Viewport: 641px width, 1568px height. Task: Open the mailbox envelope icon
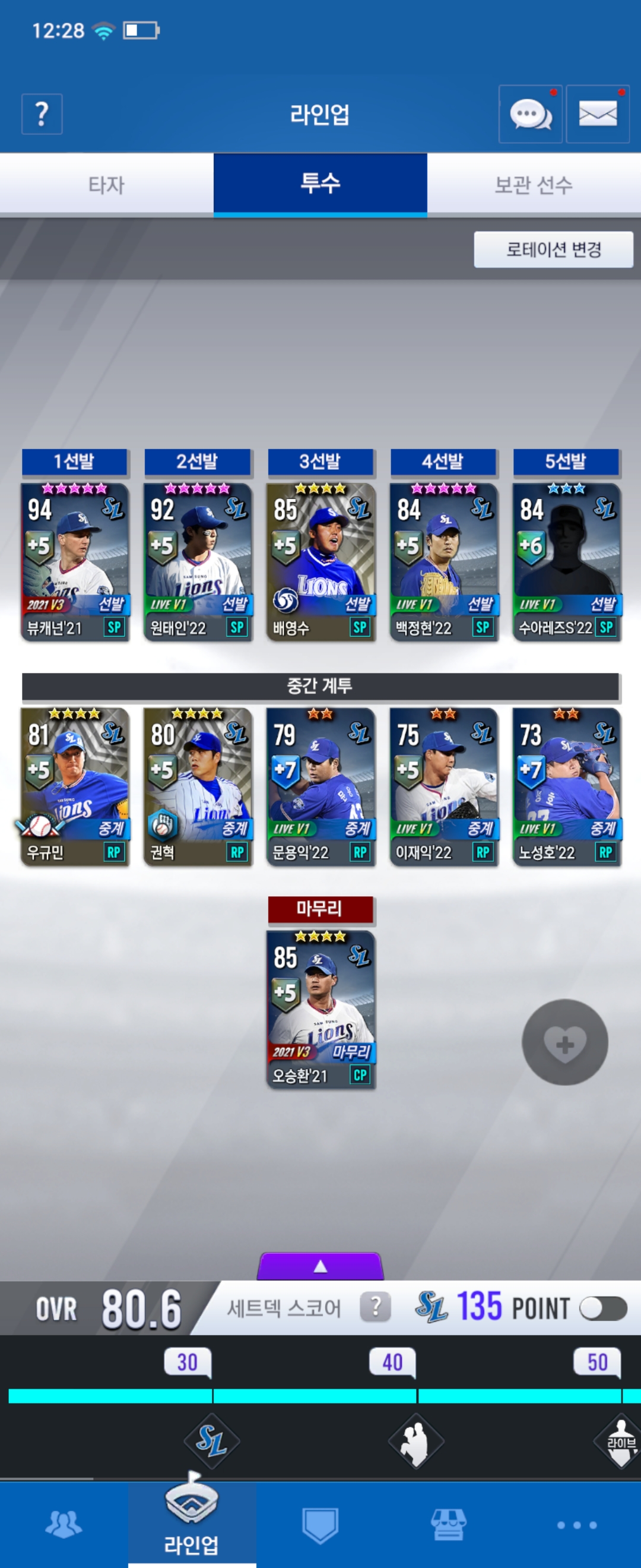coord(597,114)
